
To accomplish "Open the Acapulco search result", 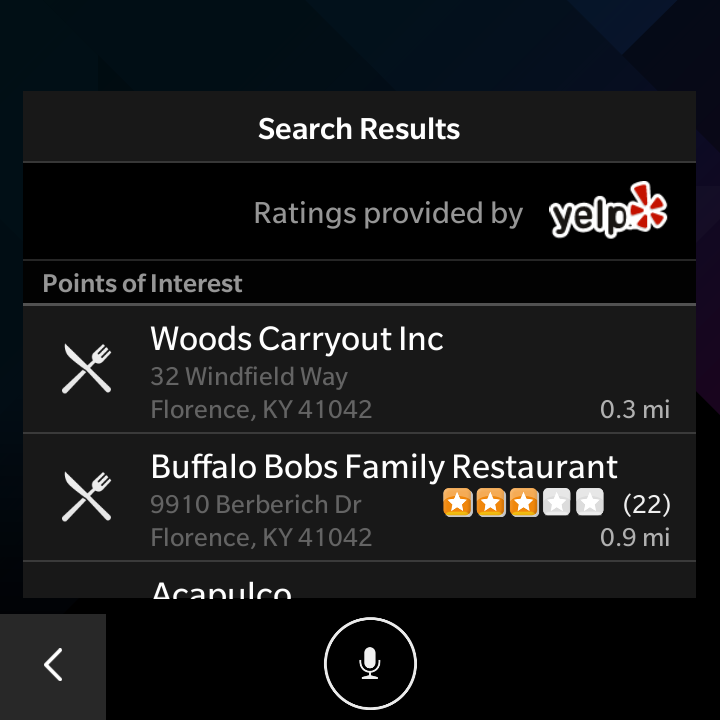I will point(360,580).
